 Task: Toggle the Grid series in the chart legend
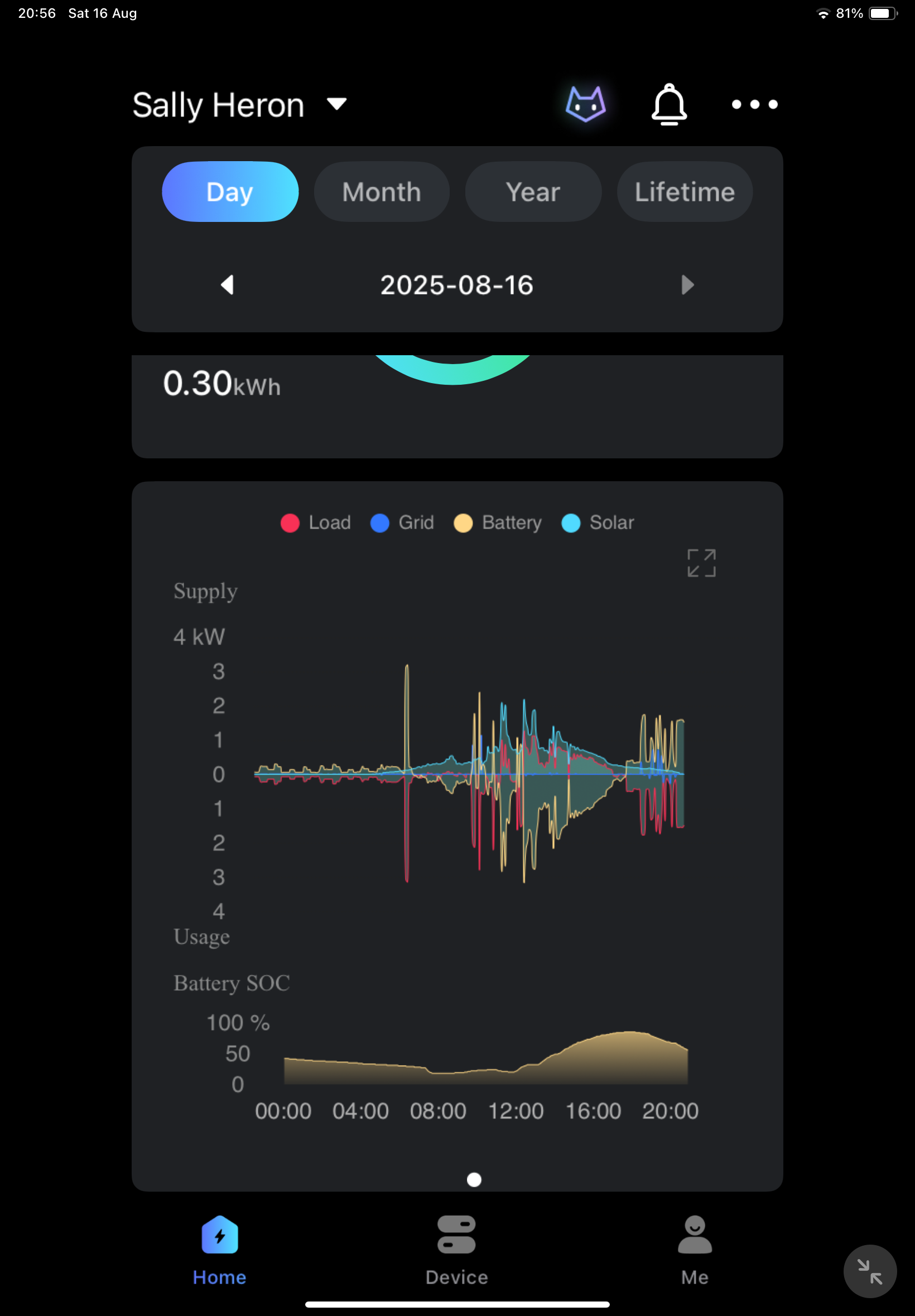pos(402,522)
